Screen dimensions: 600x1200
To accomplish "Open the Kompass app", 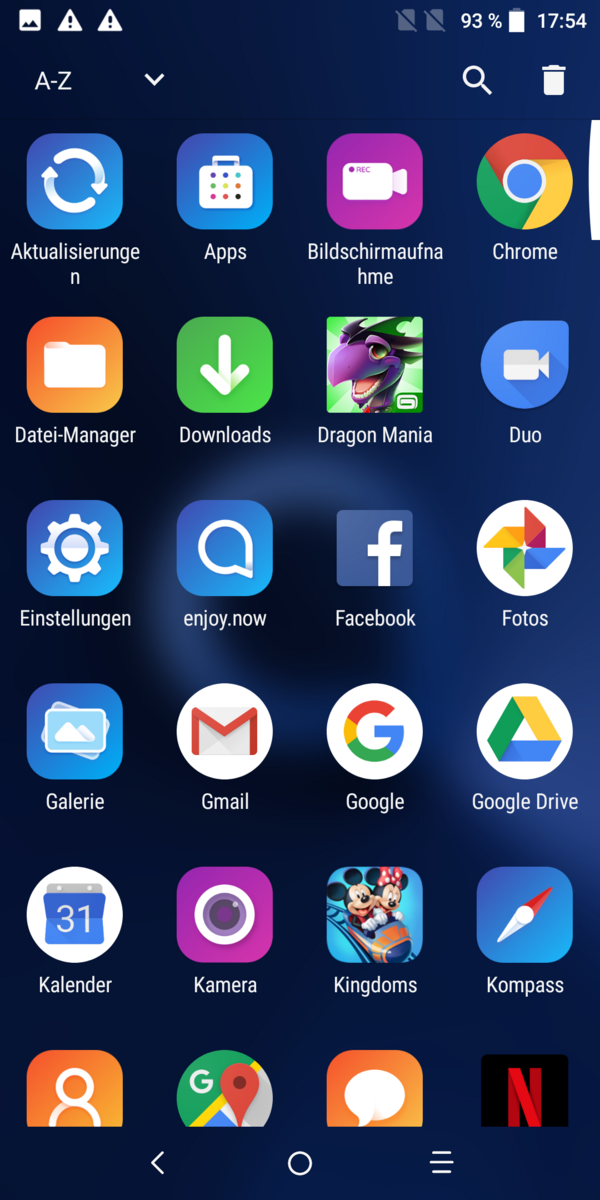I will (x=525, y=915).
